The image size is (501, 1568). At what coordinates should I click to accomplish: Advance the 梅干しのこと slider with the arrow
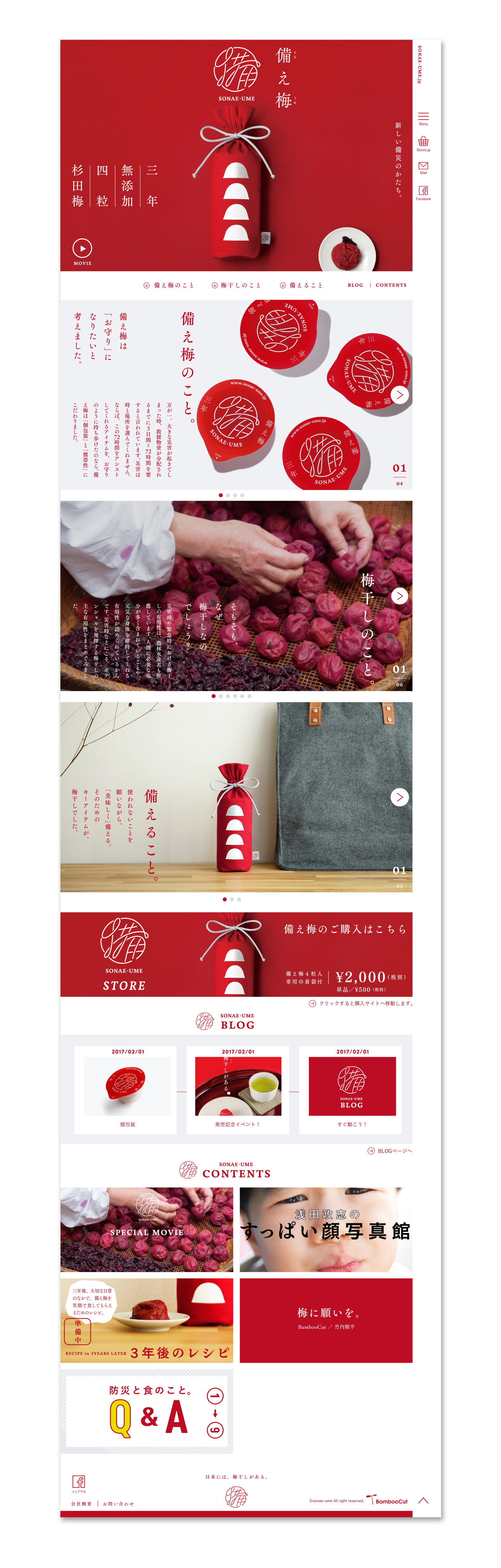[399, 595]
